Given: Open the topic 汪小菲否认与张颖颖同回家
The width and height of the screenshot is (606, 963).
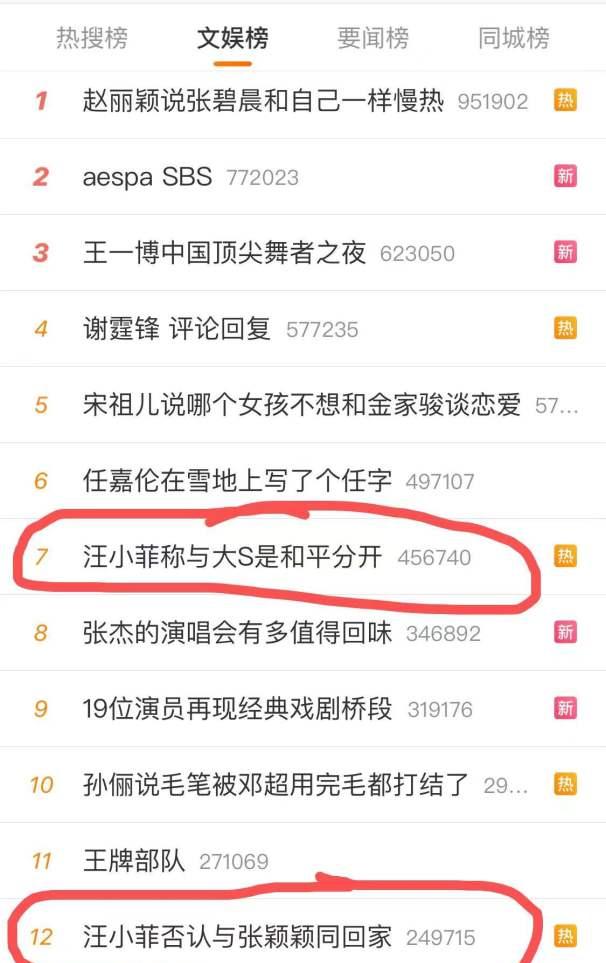Looking at the screenshot, I should pos(238,937).
